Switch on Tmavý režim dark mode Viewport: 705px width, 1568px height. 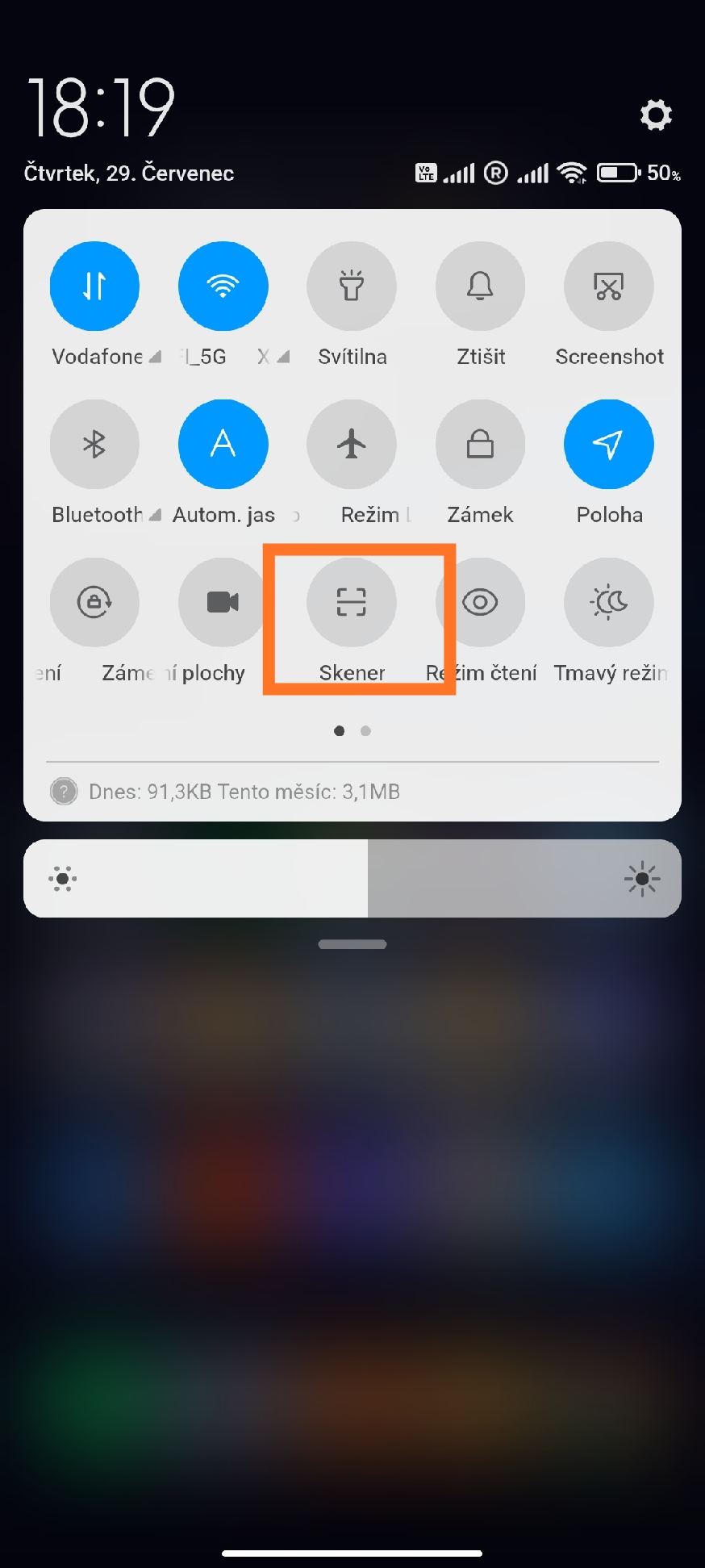pos(609,602)
